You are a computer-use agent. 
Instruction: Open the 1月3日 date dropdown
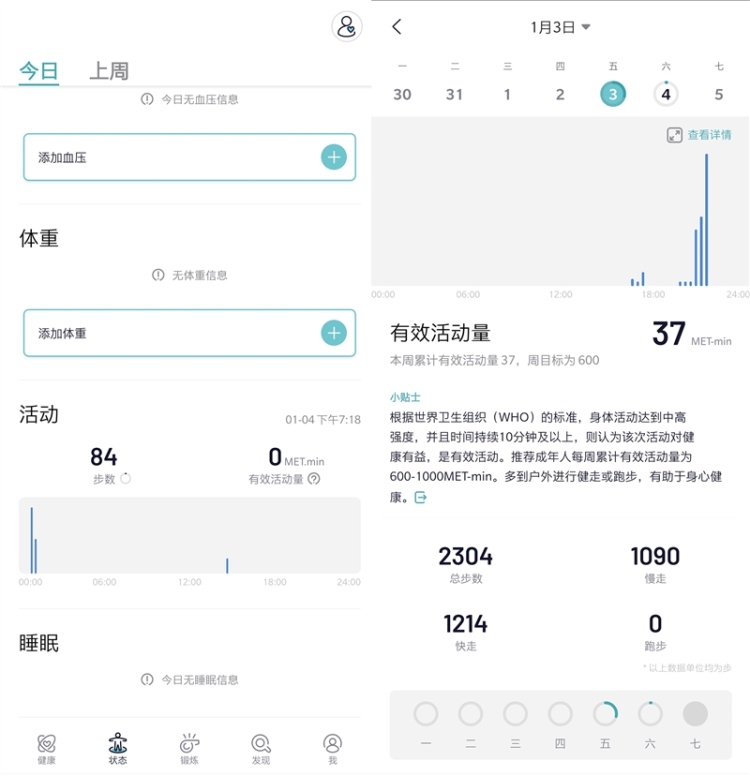point(561,27)
